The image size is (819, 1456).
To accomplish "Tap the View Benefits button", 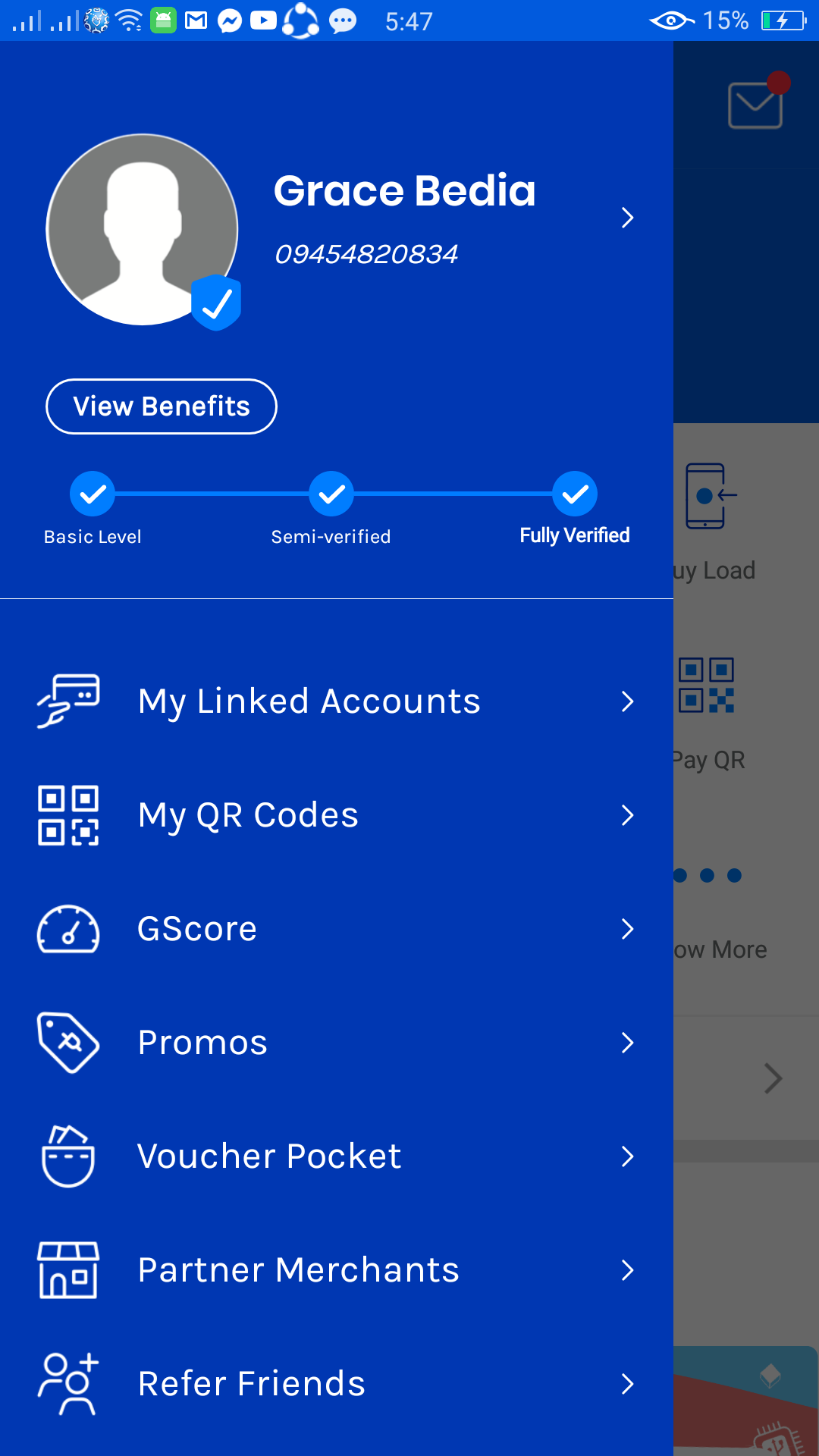I will pyautogui.click(x=162, y=406).
